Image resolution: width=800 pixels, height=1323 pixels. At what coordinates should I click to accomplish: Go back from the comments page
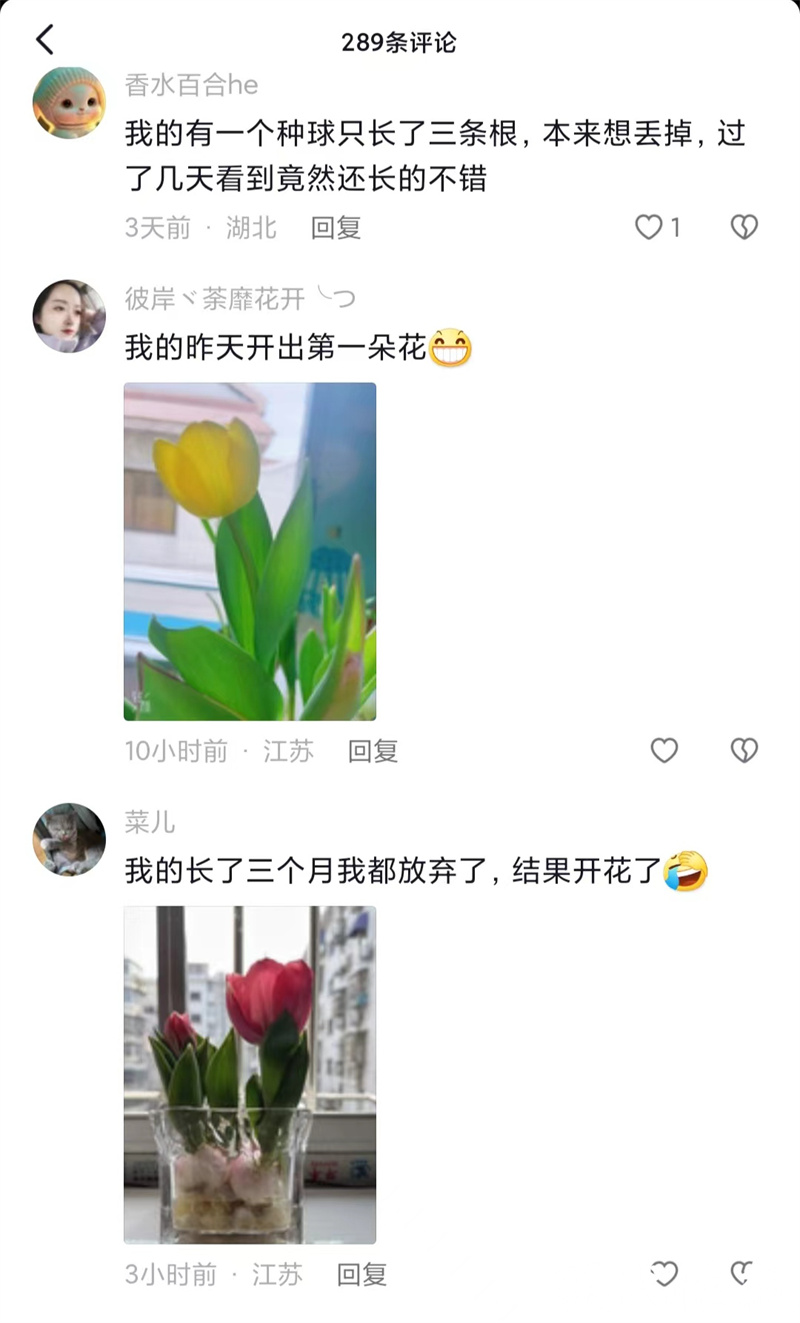[x=45, y=41]
